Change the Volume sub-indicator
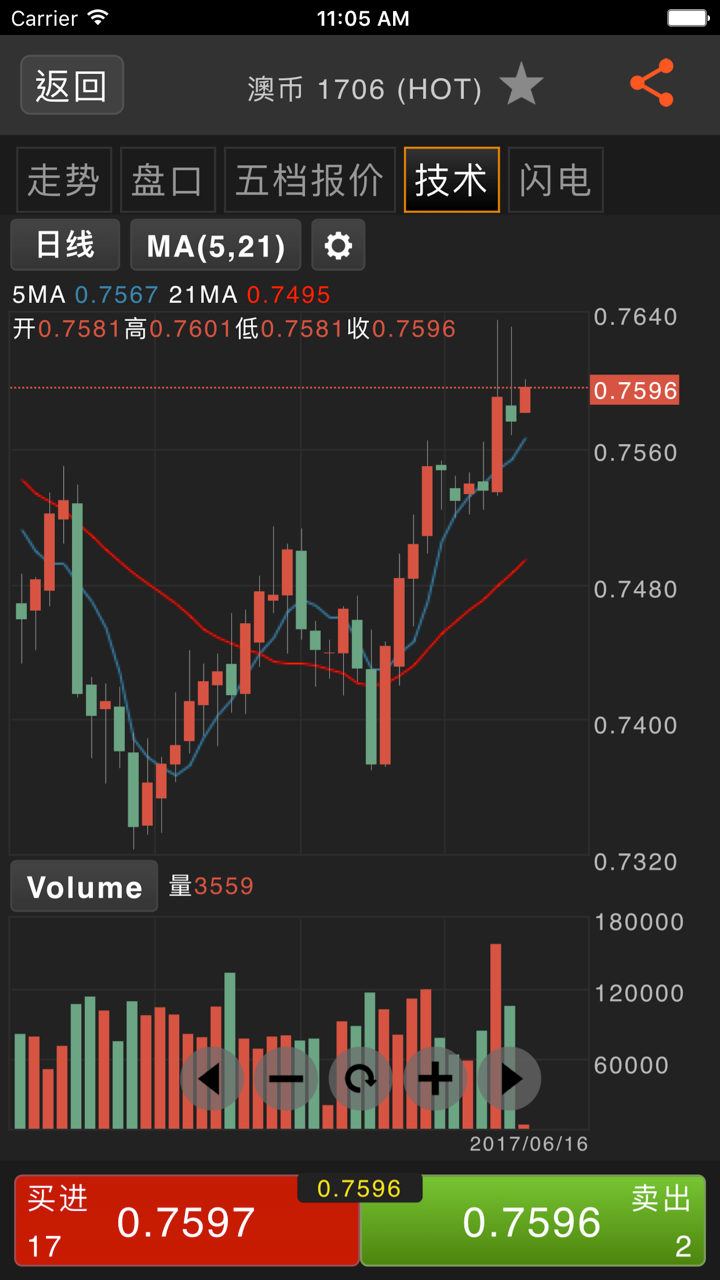Viewport: 720px width, 1280px height. click(84, 887)
